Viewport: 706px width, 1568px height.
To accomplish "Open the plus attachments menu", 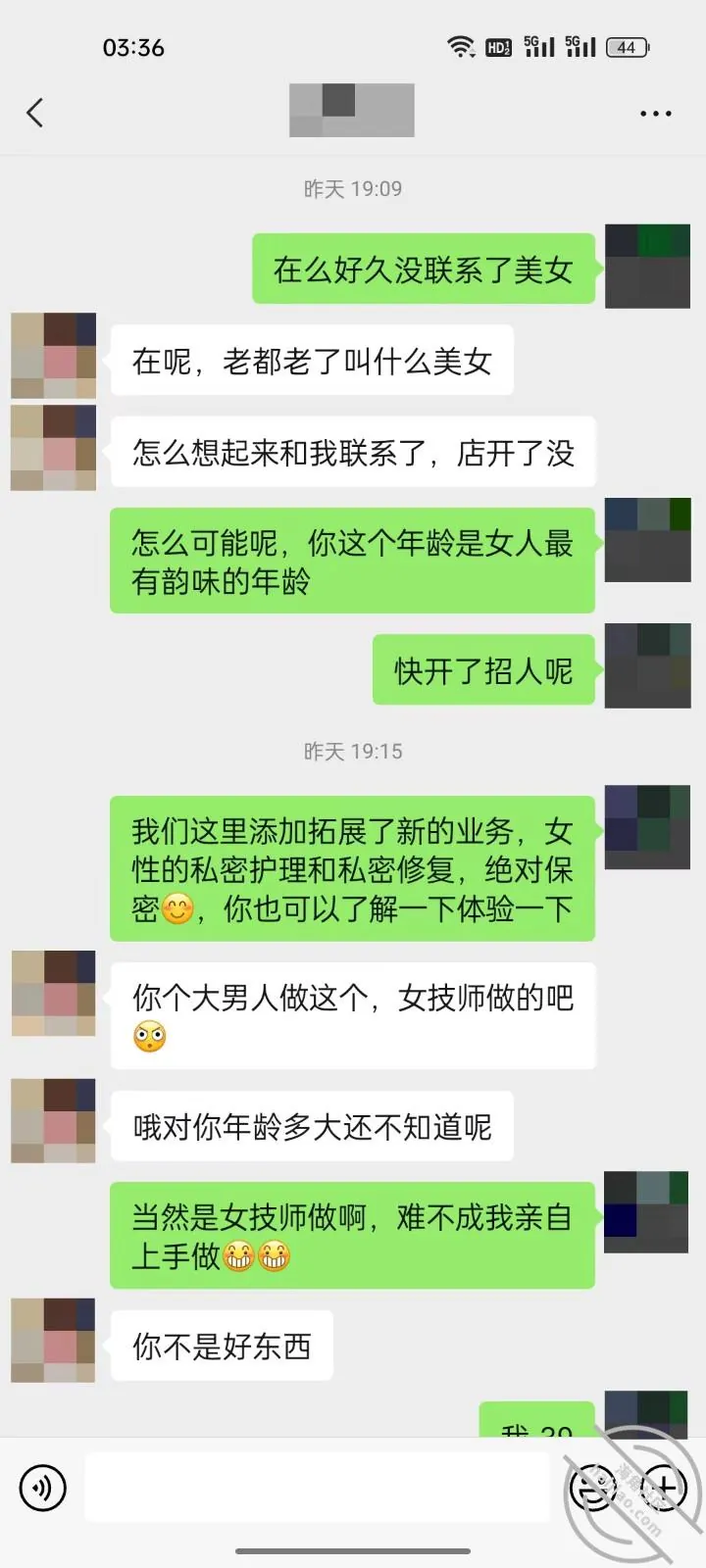I will tap(663, 1490).
